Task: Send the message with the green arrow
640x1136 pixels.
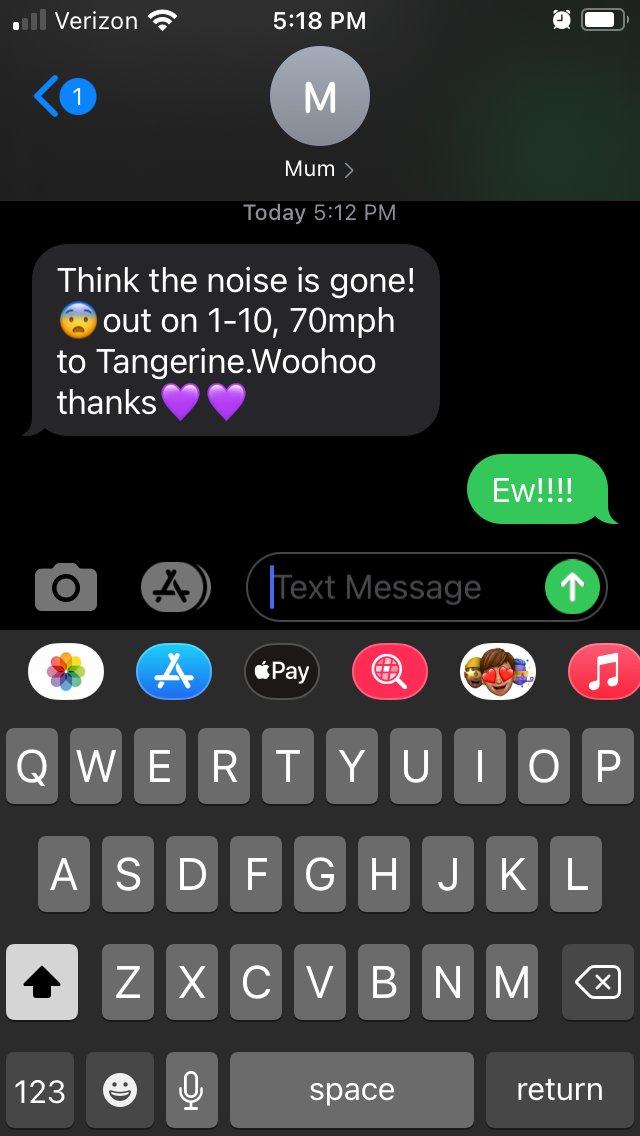Action: coord(573,587)
